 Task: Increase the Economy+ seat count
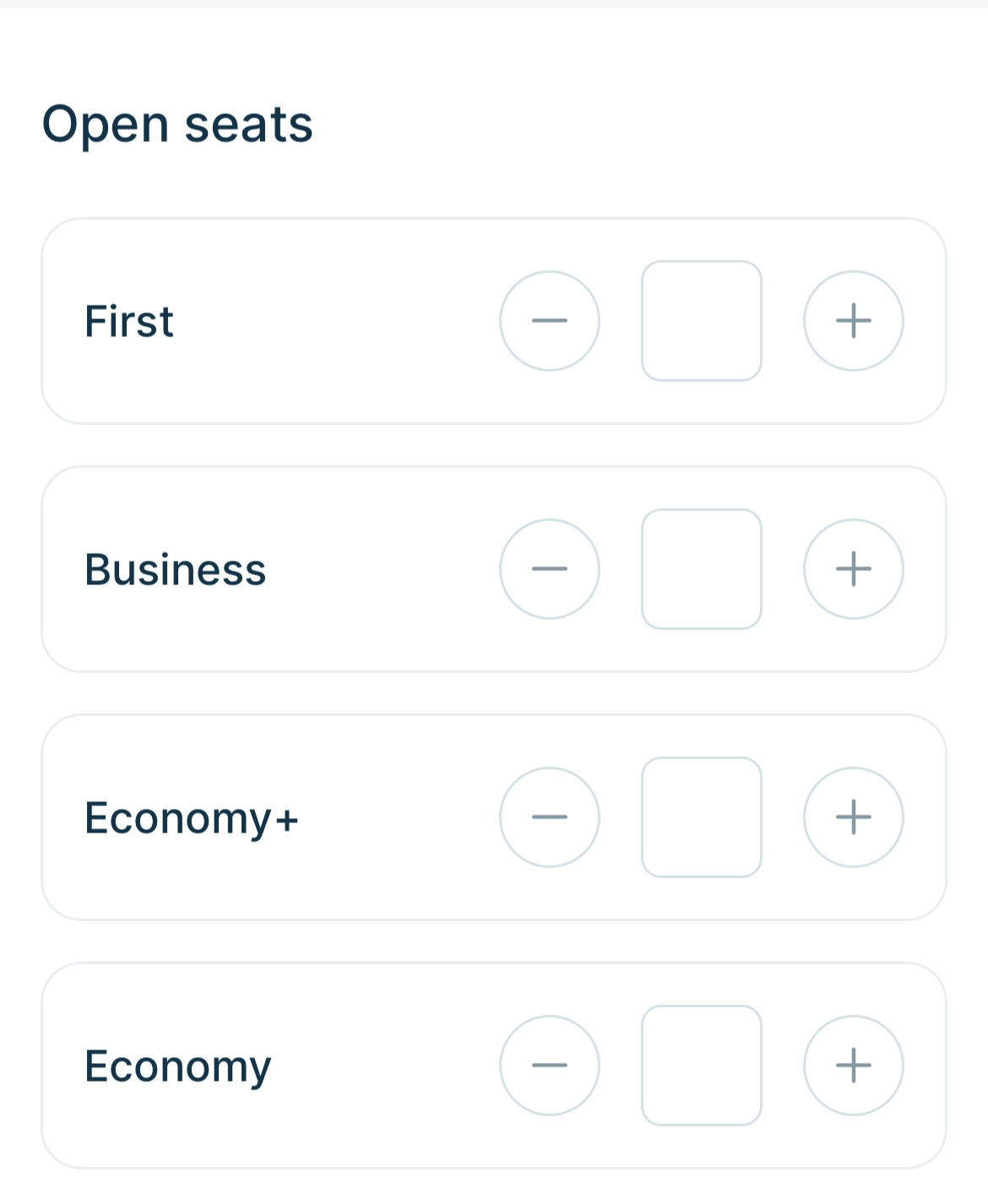point(853,817)
